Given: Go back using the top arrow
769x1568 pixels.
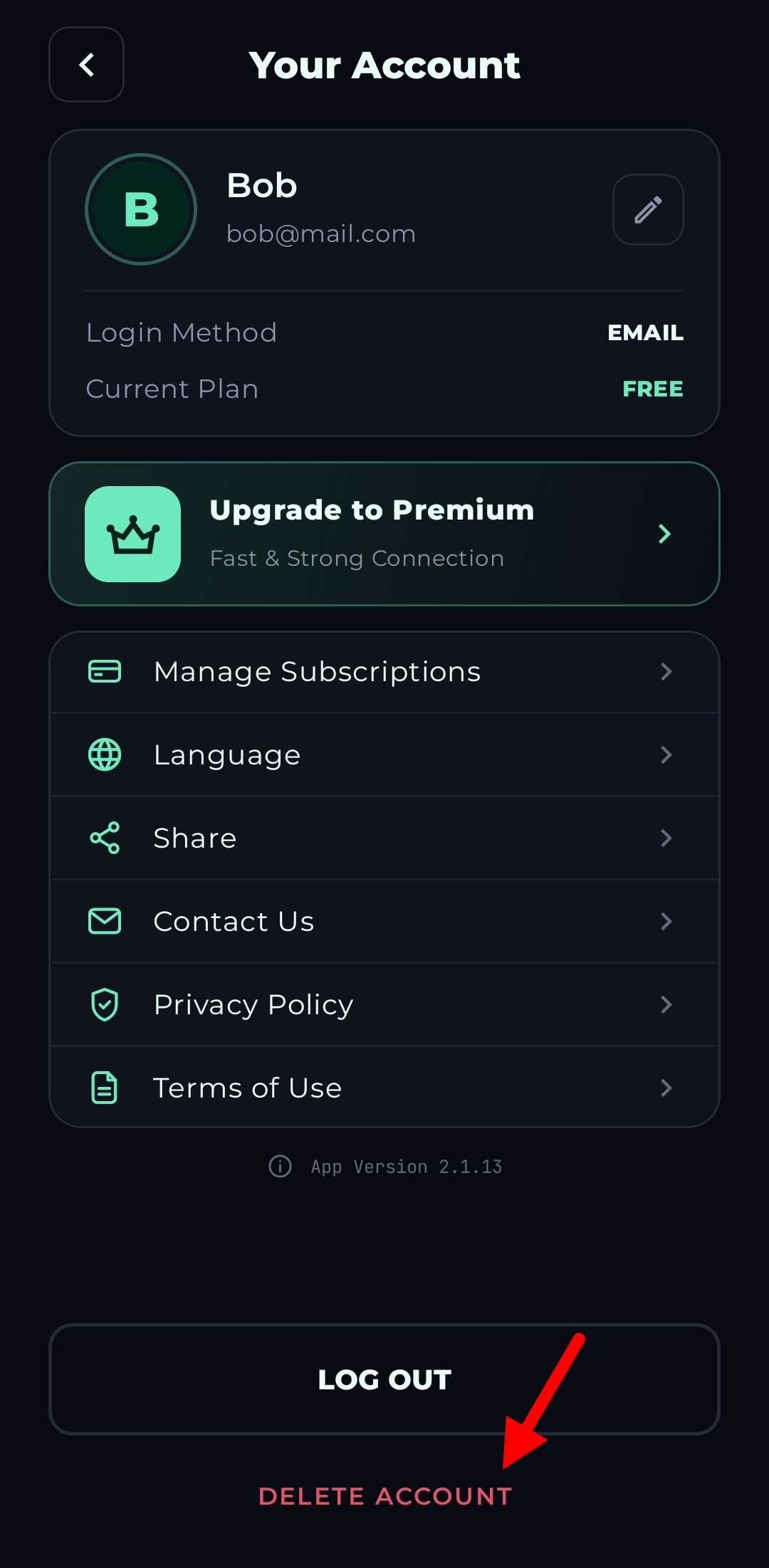Looking at the screenshot, I should [x=86, y=65].
